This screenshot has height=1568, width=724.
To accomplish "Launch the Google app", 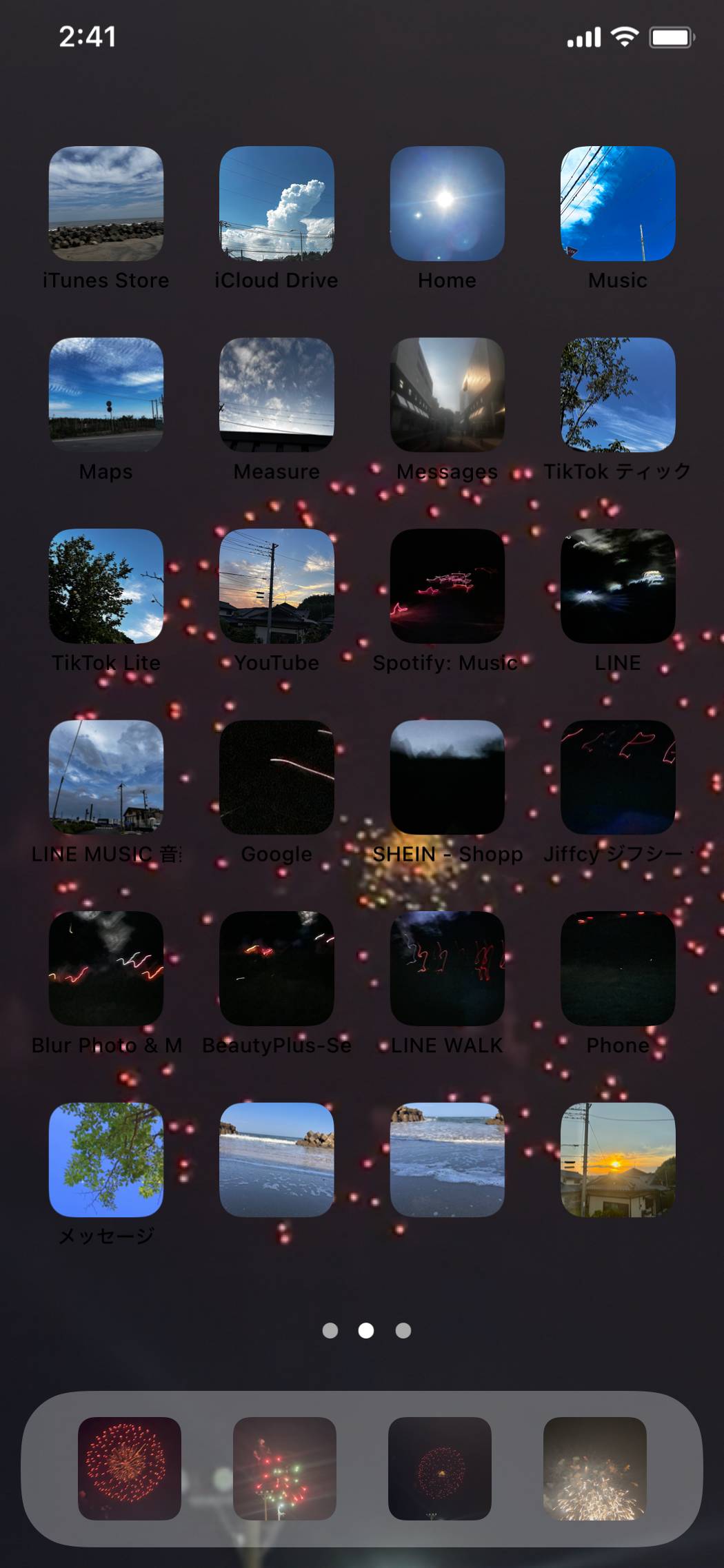I will [x=276, y=777].
